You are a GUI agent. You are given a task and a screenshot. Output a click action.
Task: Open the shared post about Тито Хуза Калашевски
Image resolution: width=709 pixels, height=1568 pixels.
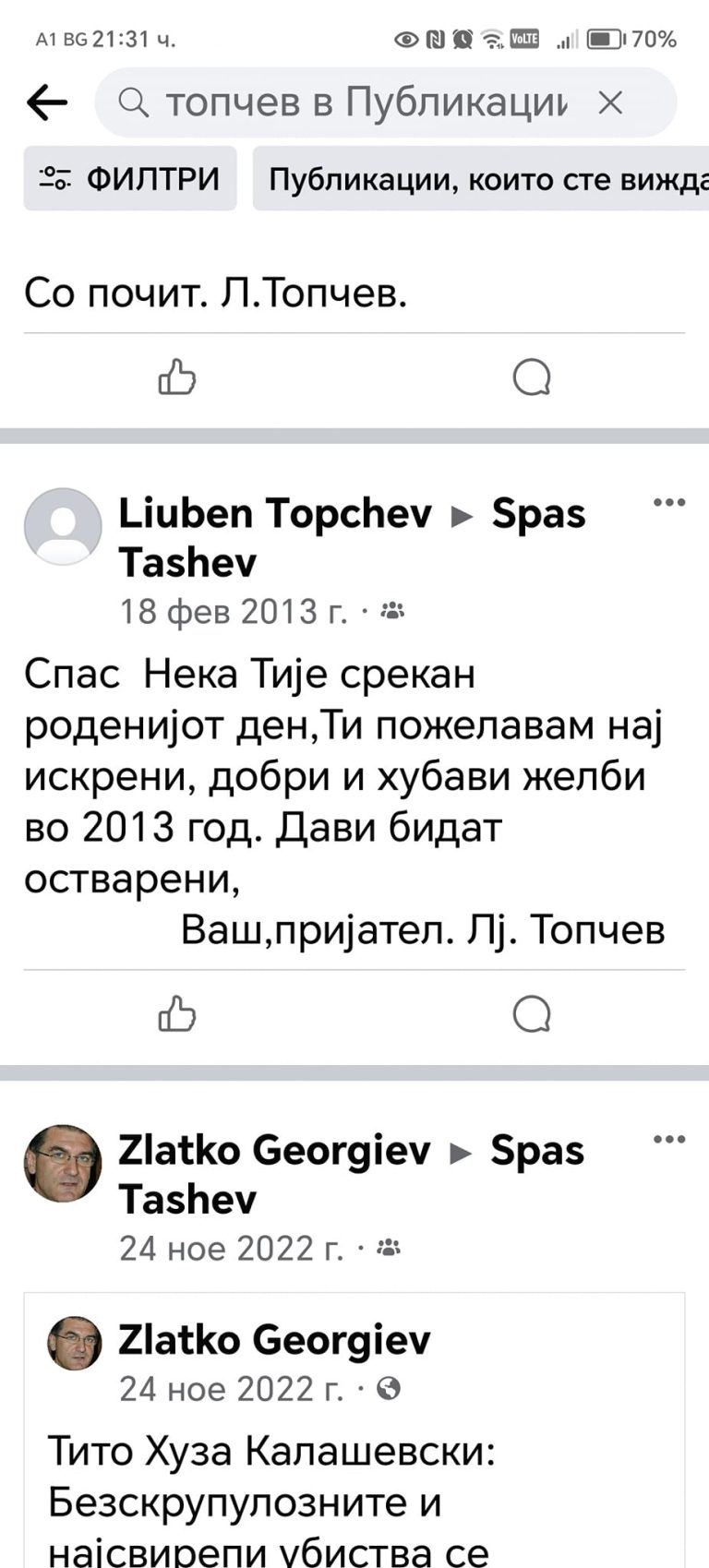pos(354,1477)
